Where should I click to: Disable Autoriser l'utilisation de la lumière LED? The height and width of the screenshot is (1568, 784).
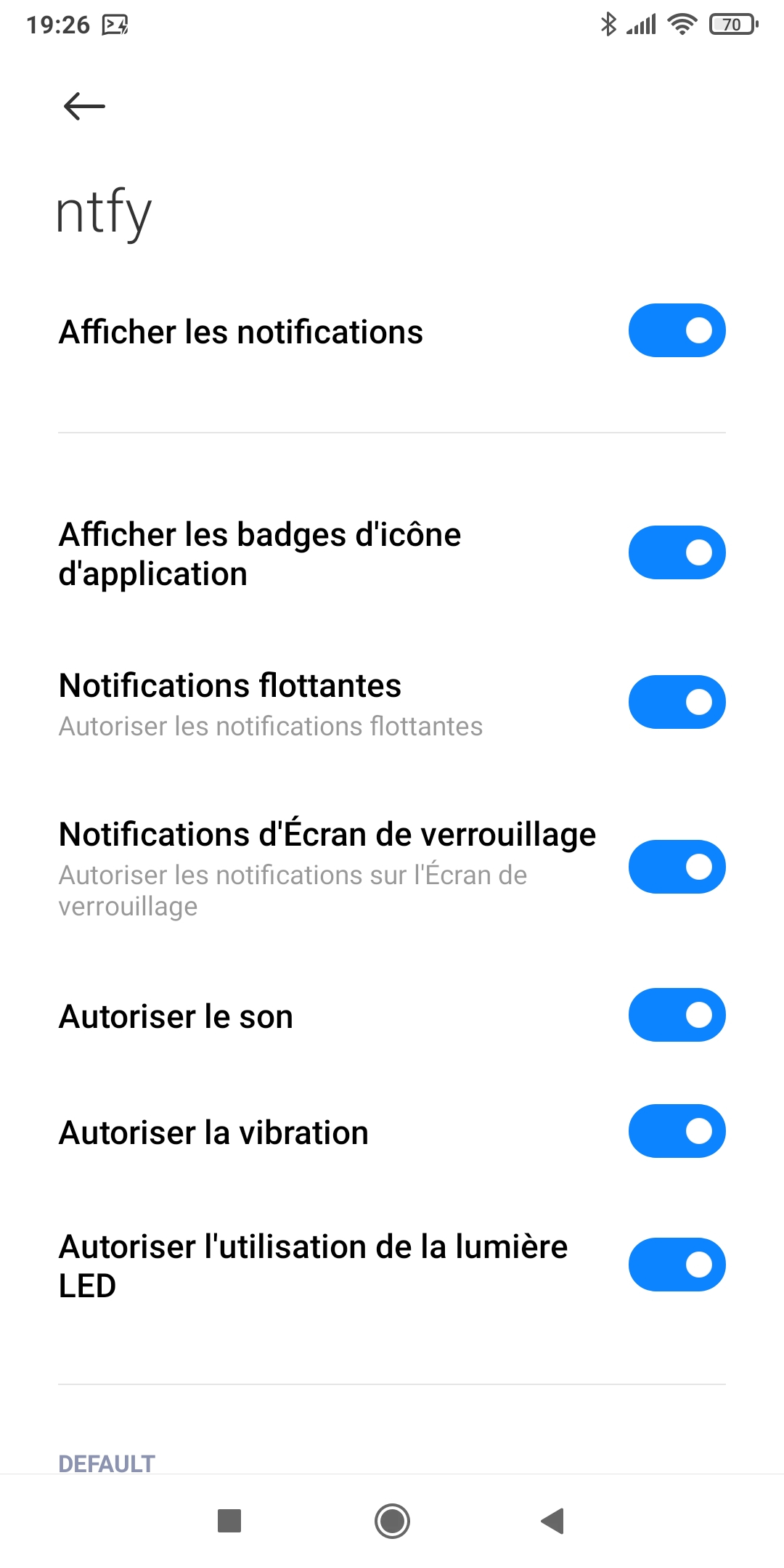[677, 1265]
